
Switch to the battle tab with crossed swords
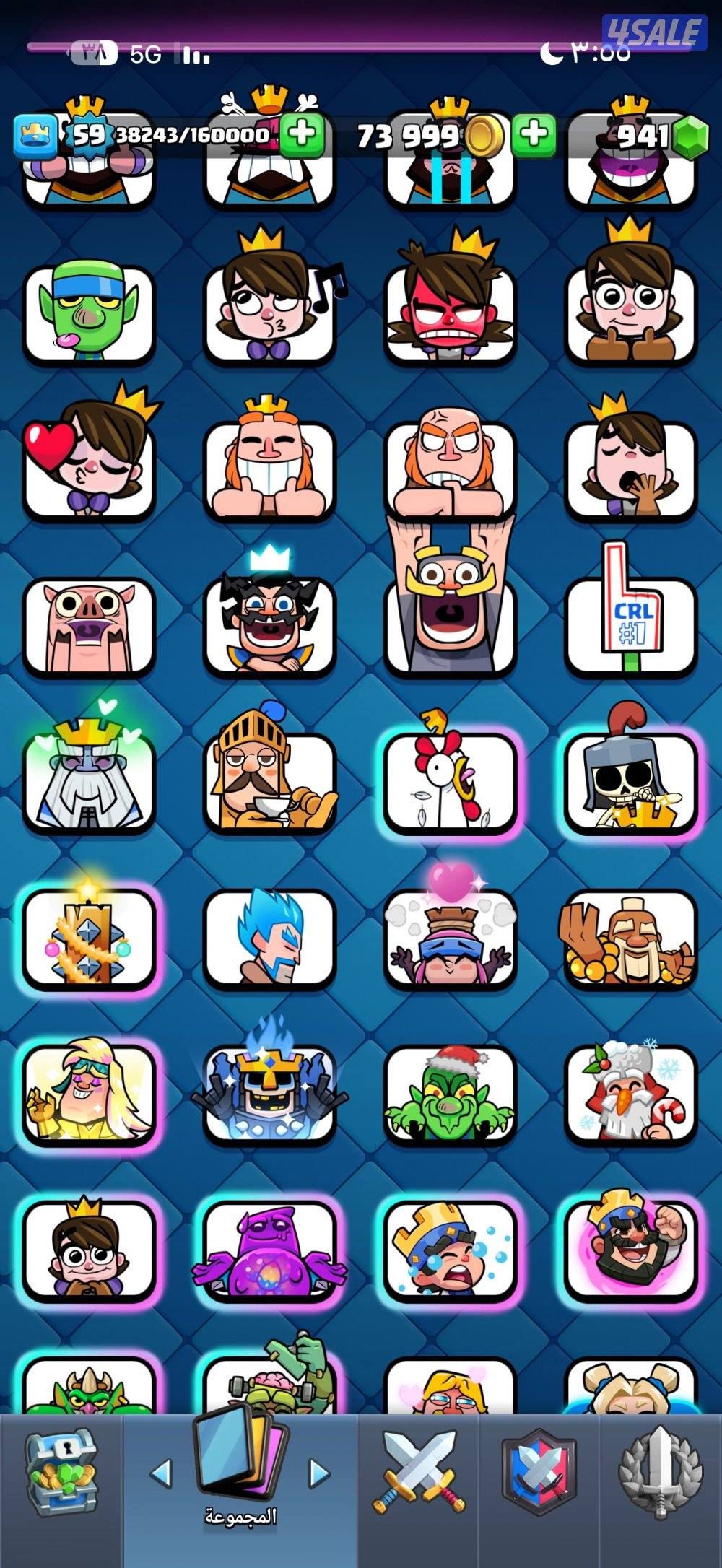(419, 1473)
